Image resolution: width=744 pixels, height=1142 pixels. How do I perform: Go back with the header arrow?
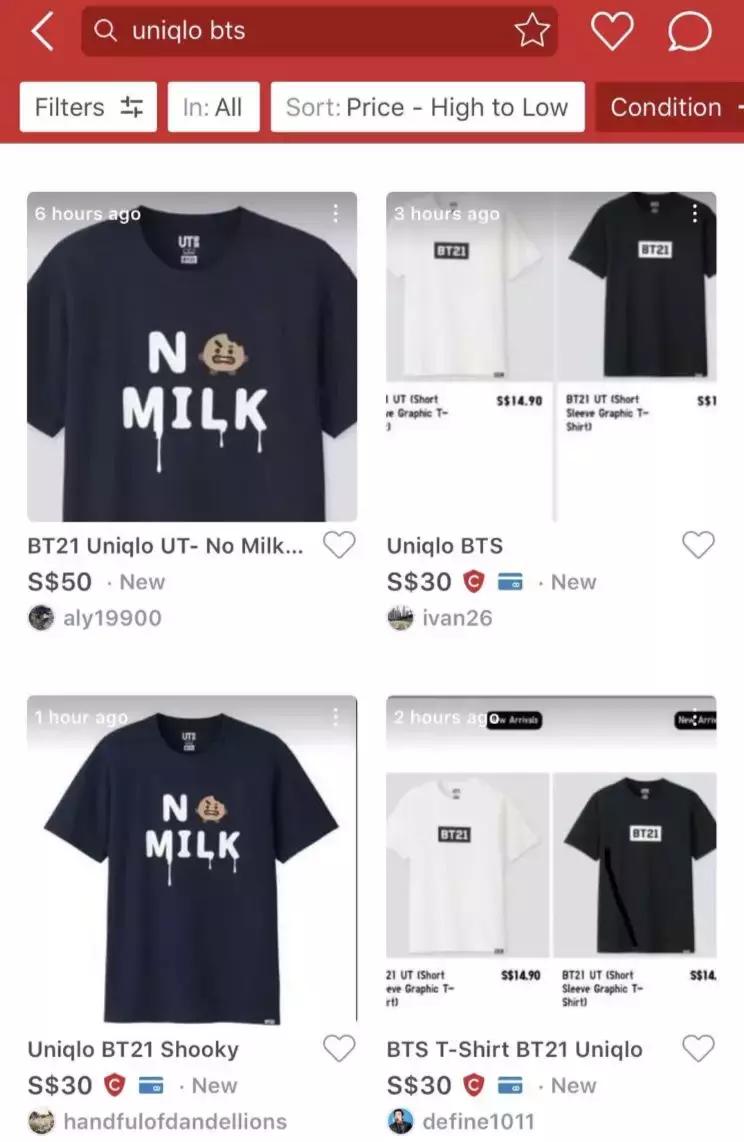(41, 32)
